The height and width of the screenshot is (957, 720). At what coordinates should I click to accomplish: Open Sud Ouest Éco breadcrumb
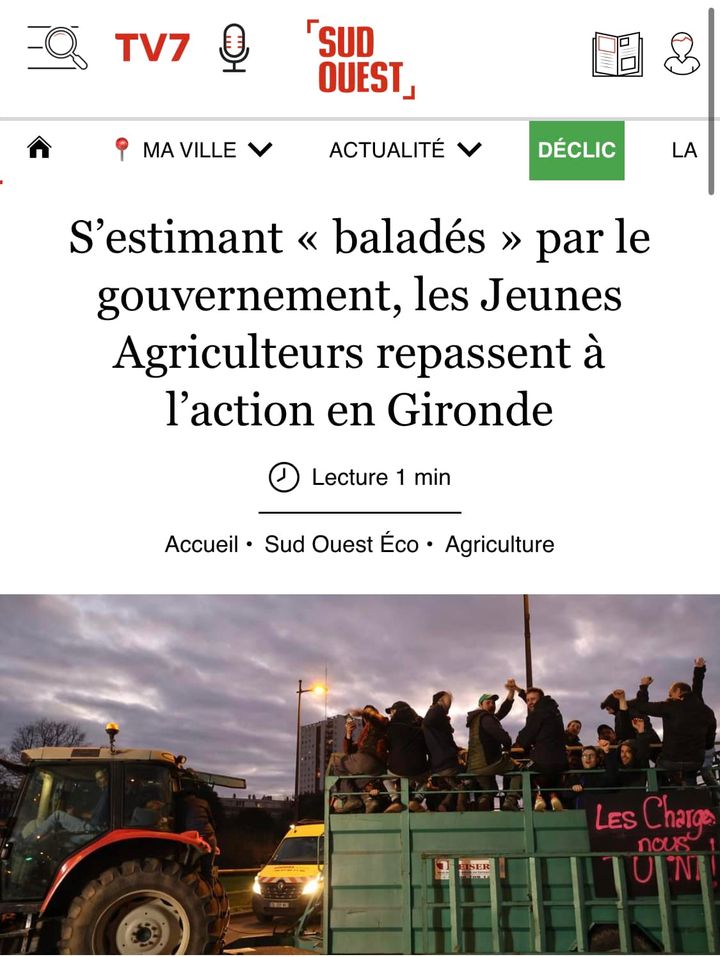[x=341, y=544]
